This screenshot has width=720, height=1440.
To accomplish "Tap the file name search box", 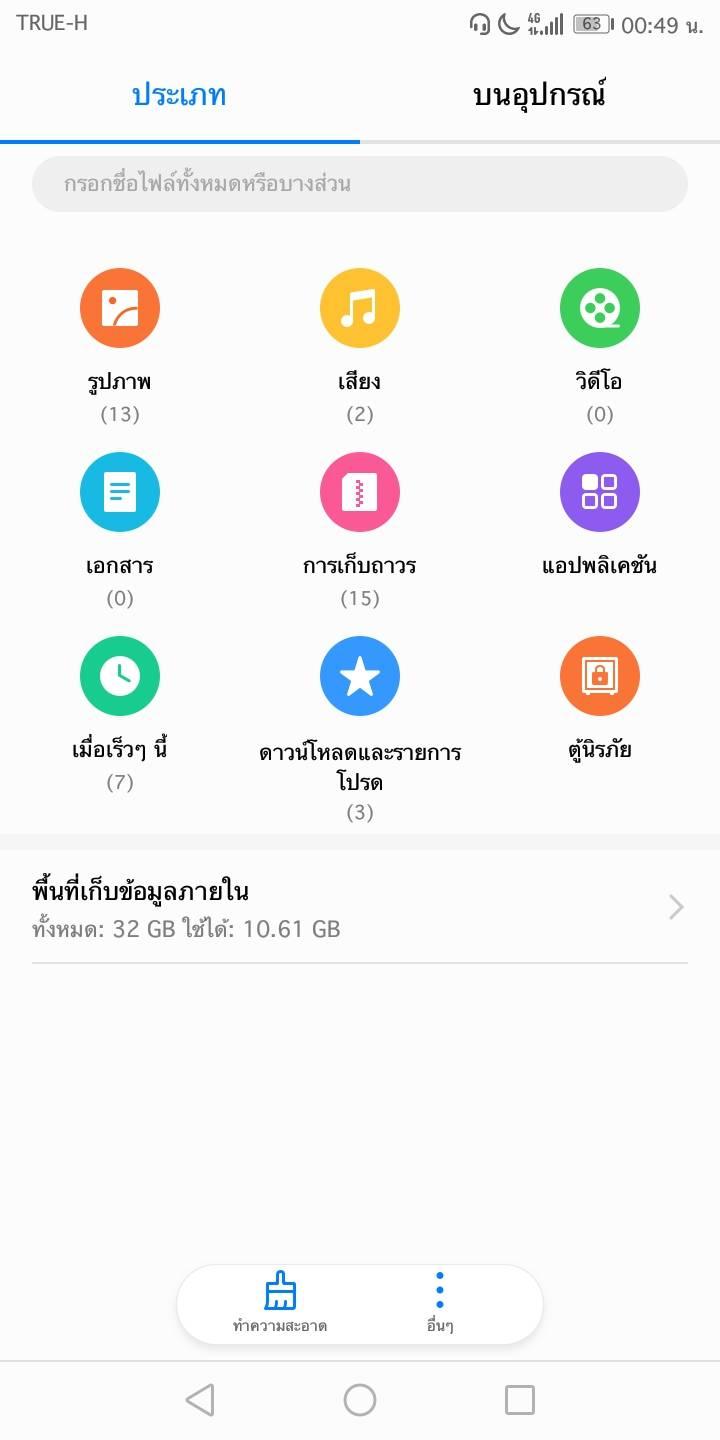I will click(360, 184).
